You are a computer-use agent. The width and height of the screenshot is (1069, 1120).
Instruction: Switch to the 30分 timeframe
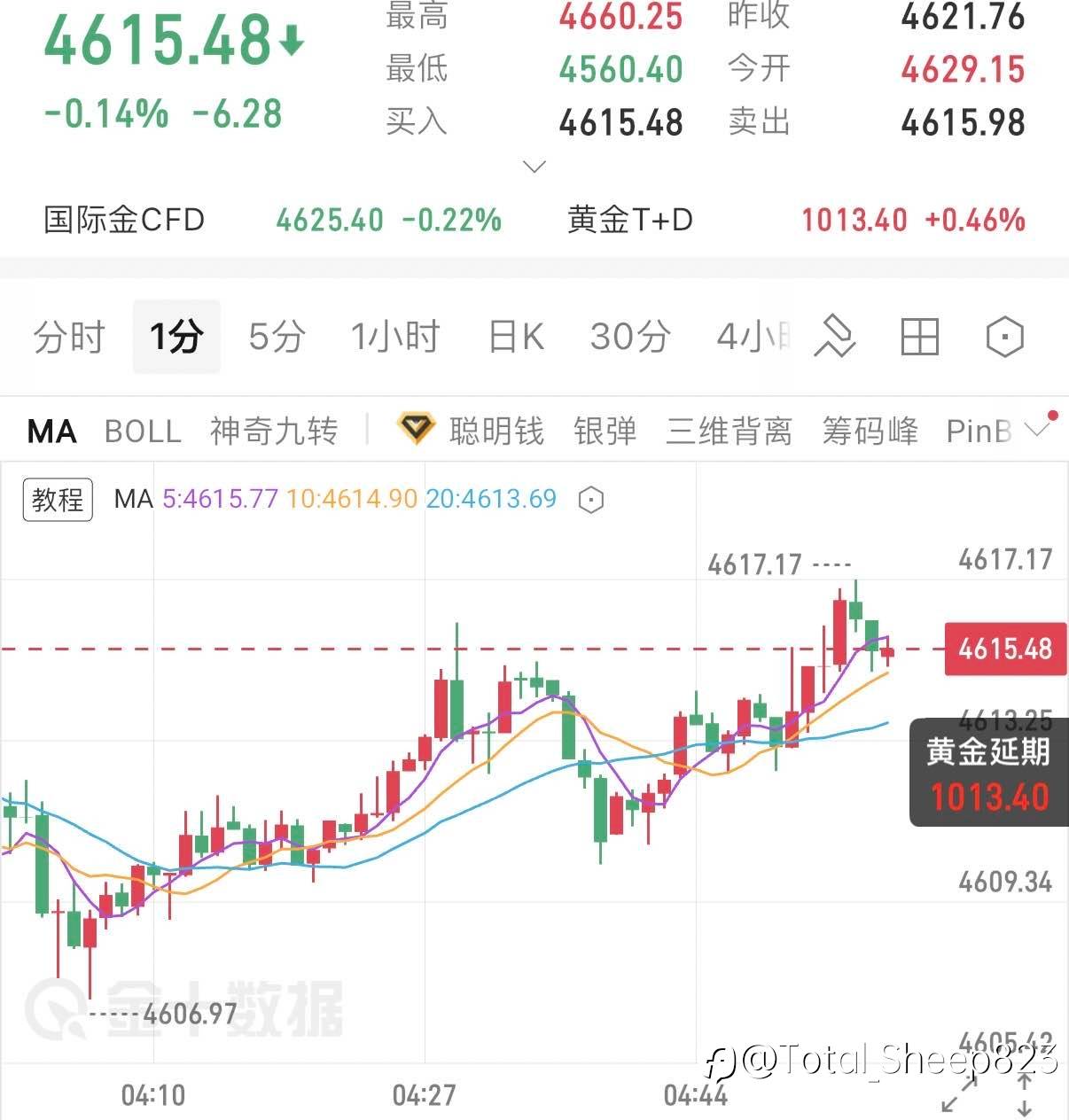(x=630, y=337)
